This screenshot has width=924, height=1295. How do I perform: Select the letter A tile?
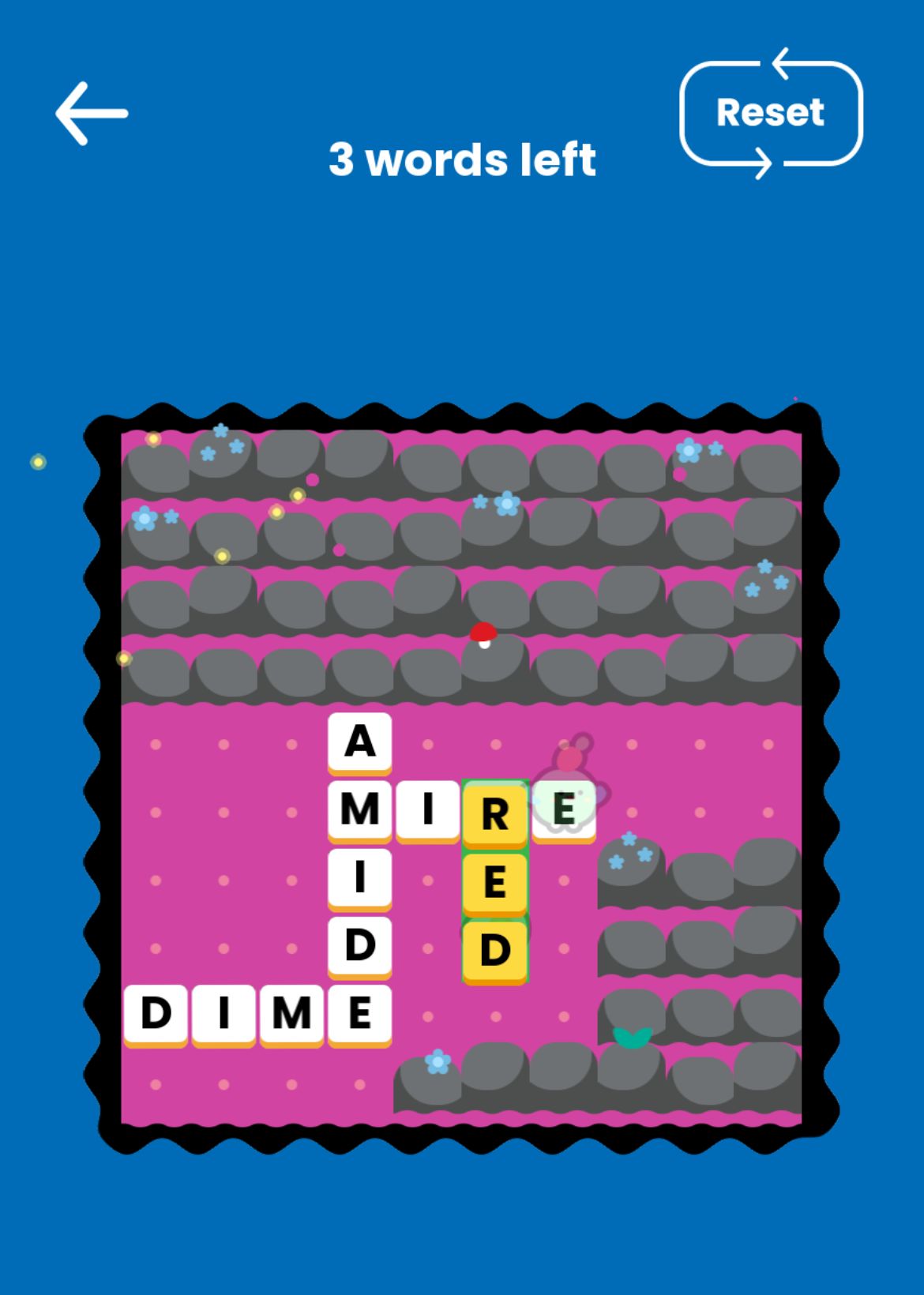pos(360,741)
